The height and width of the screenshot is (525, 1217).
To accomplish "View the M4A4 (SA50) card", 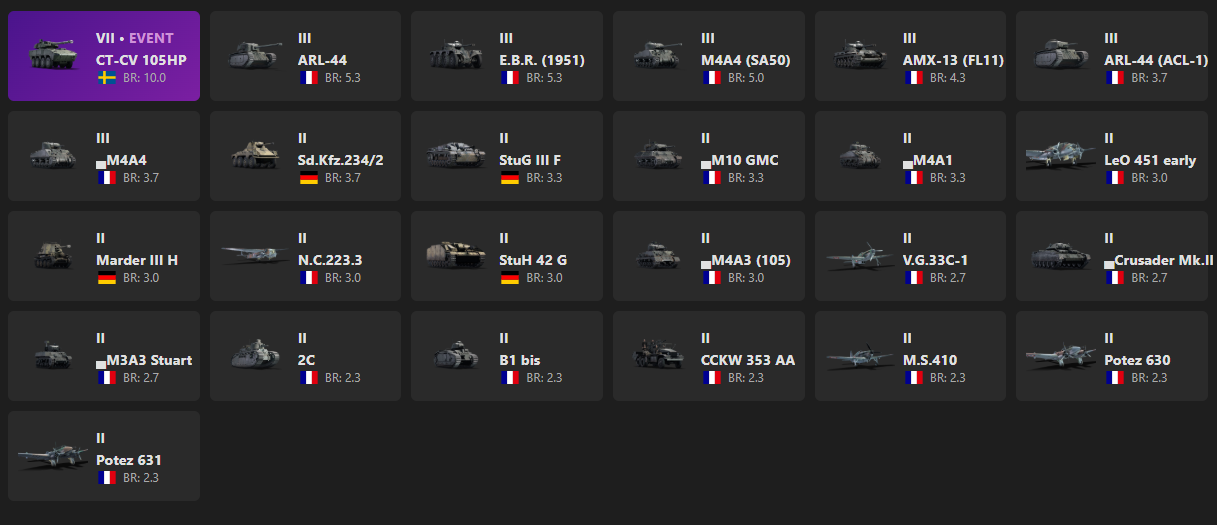I will [x=709, y=56].
